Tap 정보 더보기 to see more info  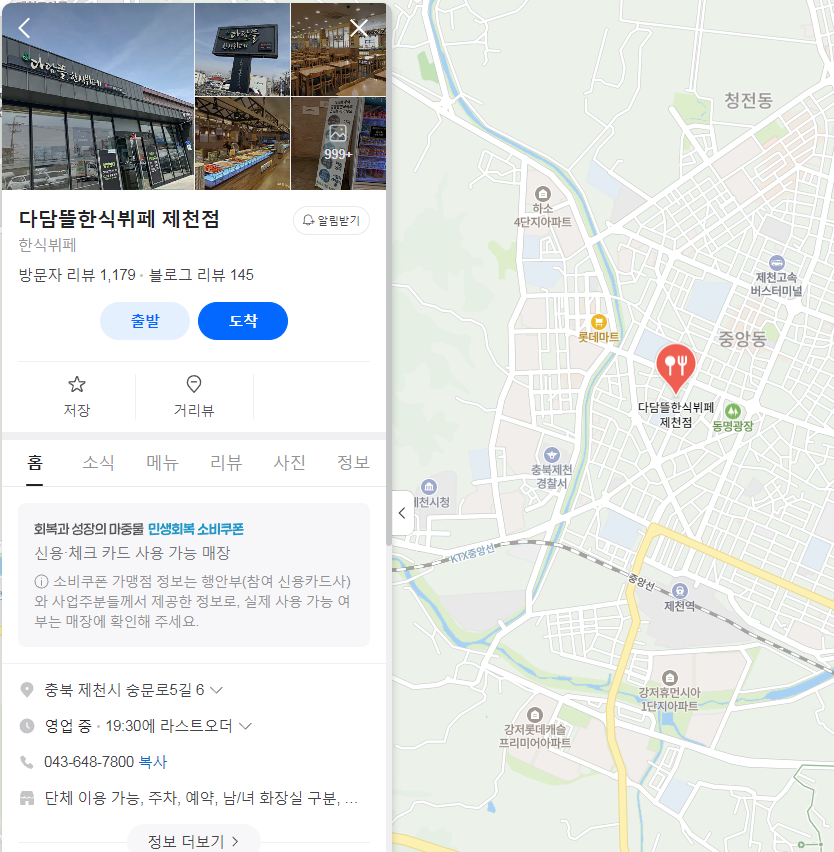tap(194, 840)
